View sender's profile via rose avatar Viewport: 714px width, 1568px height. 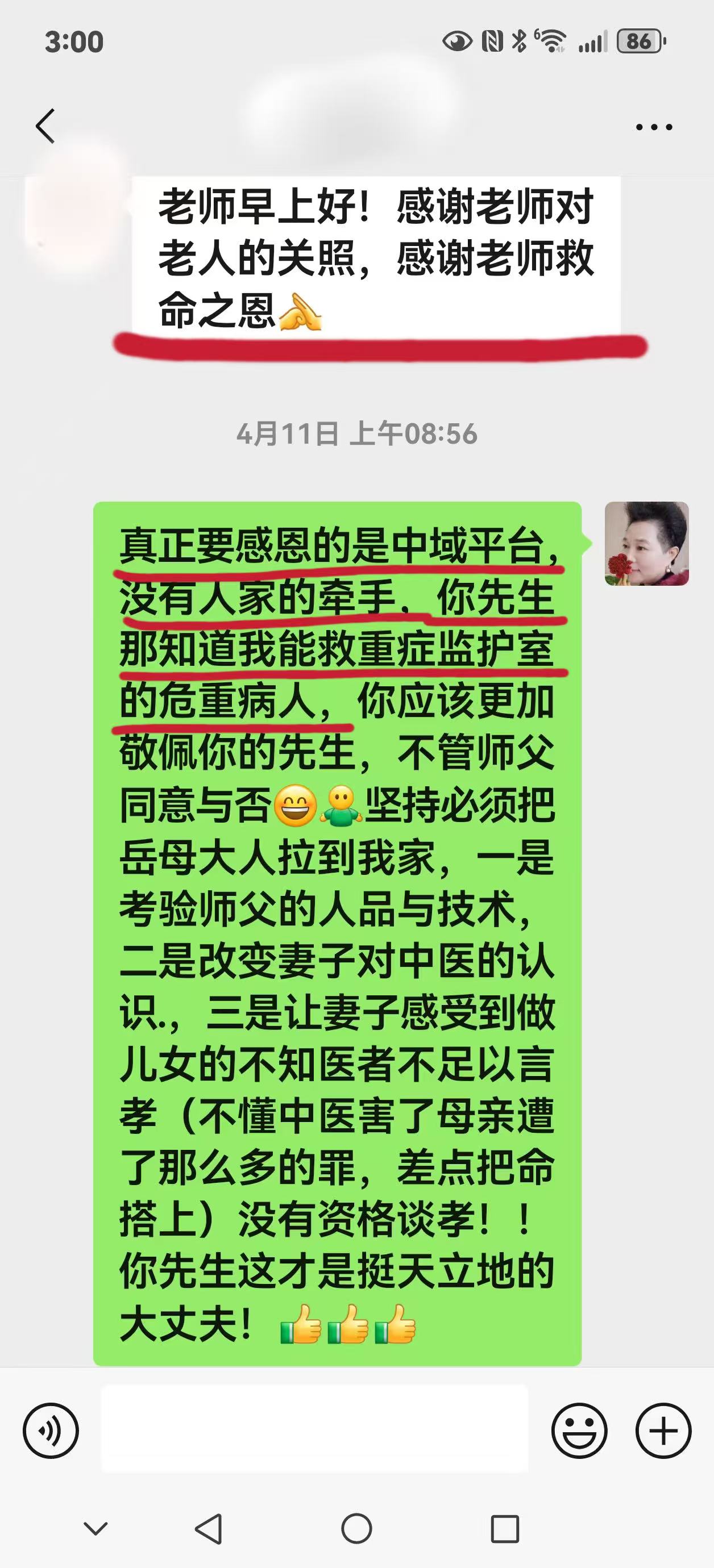646,544
